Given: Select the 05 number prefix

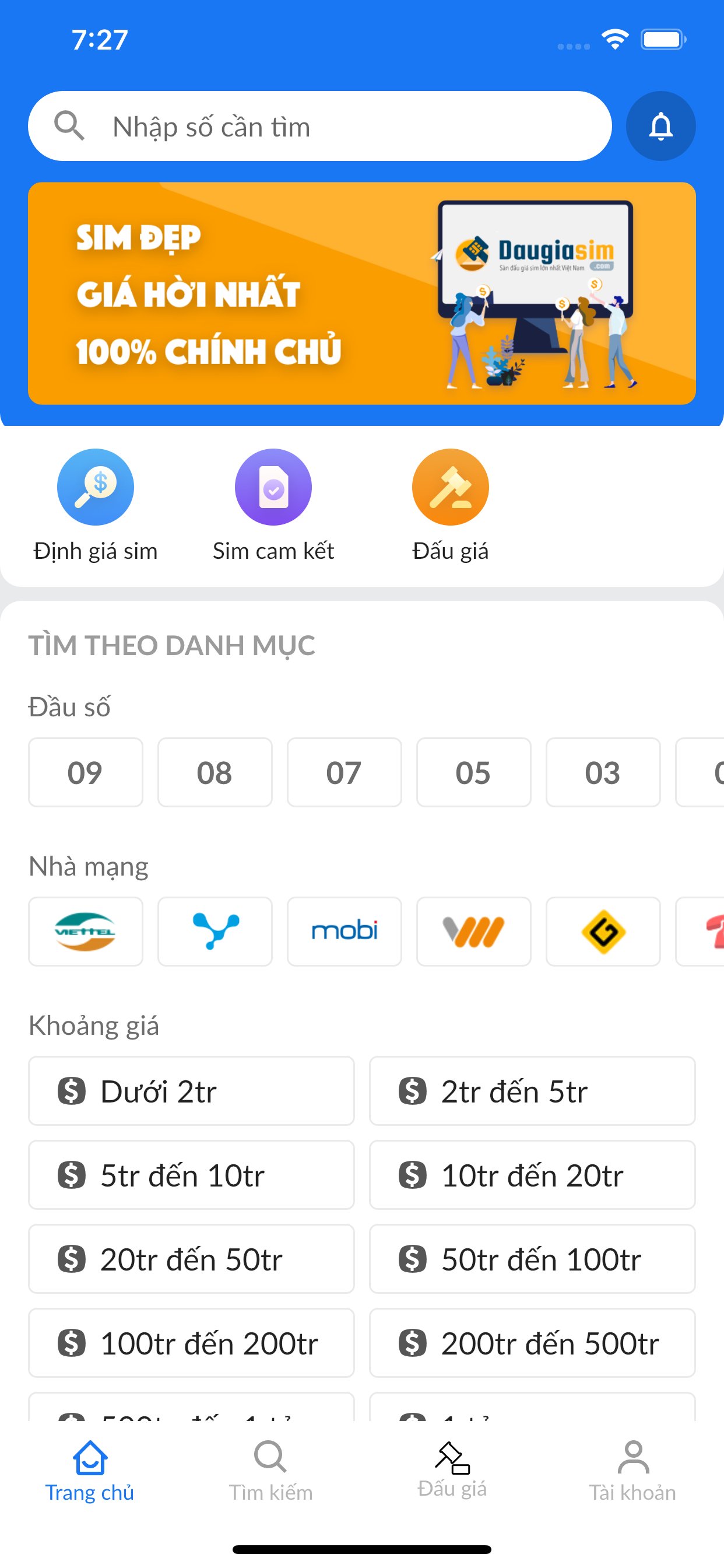Looking at the screenshot, I should [x=473, y=772].
